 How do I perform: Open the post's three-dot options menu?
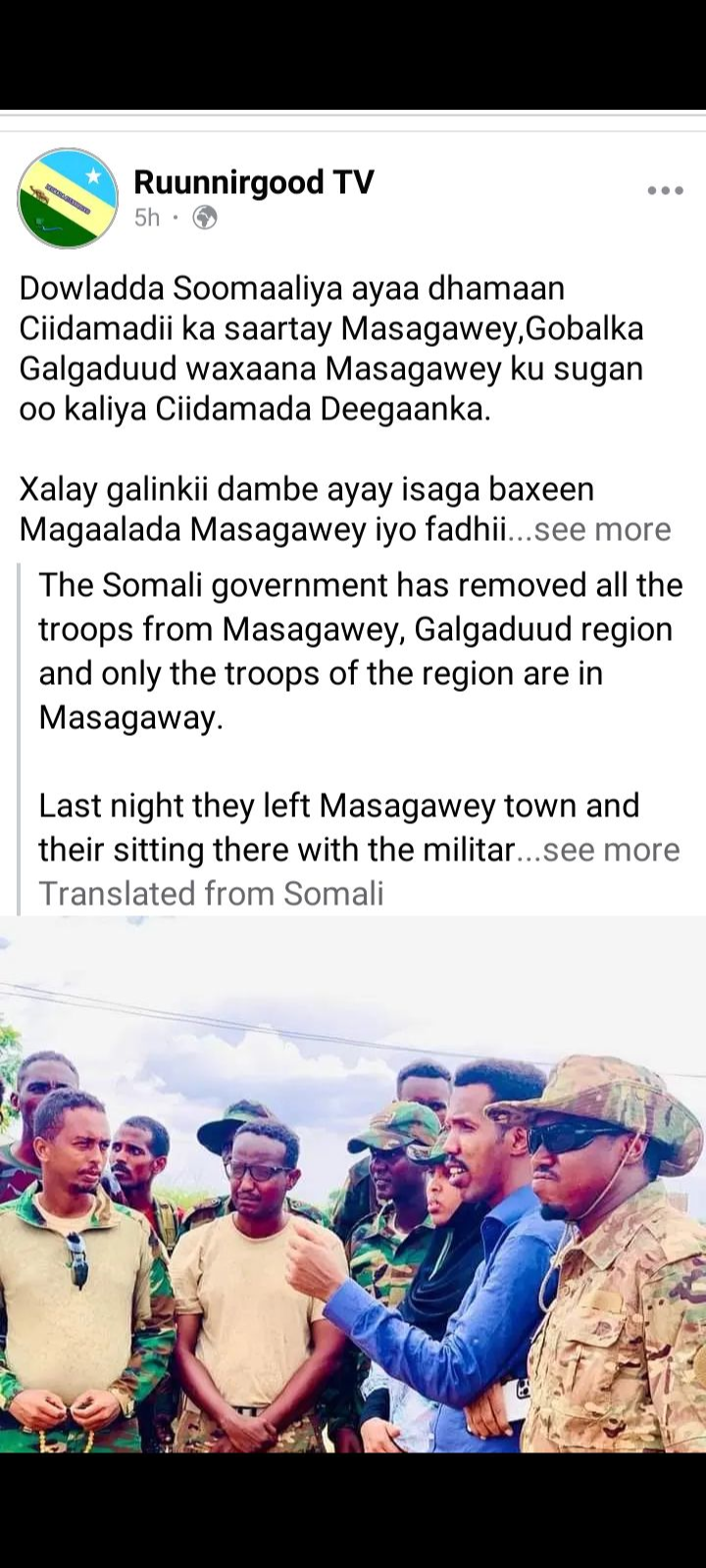(x=665, y=190)
